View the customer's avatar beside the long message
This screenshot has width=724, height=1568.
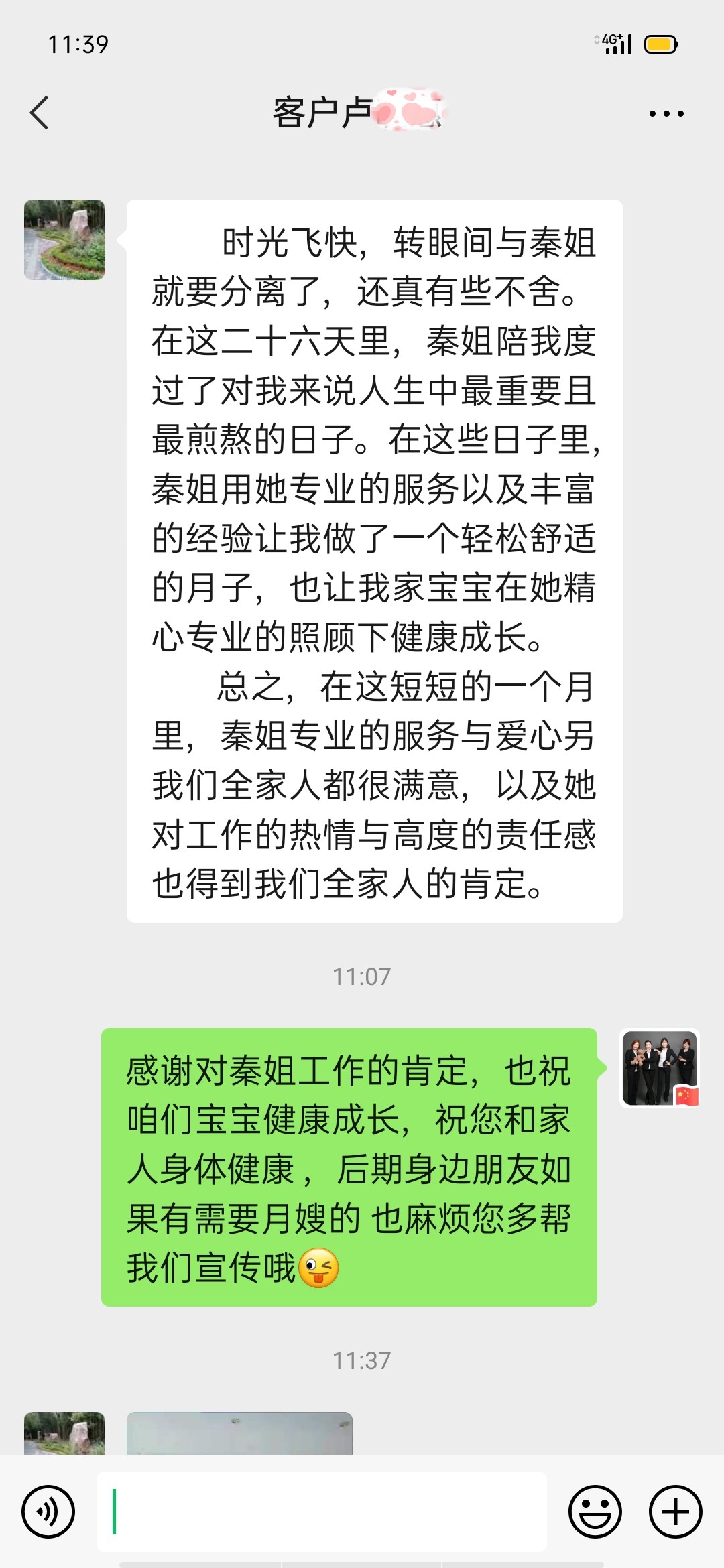pos(64,240)
